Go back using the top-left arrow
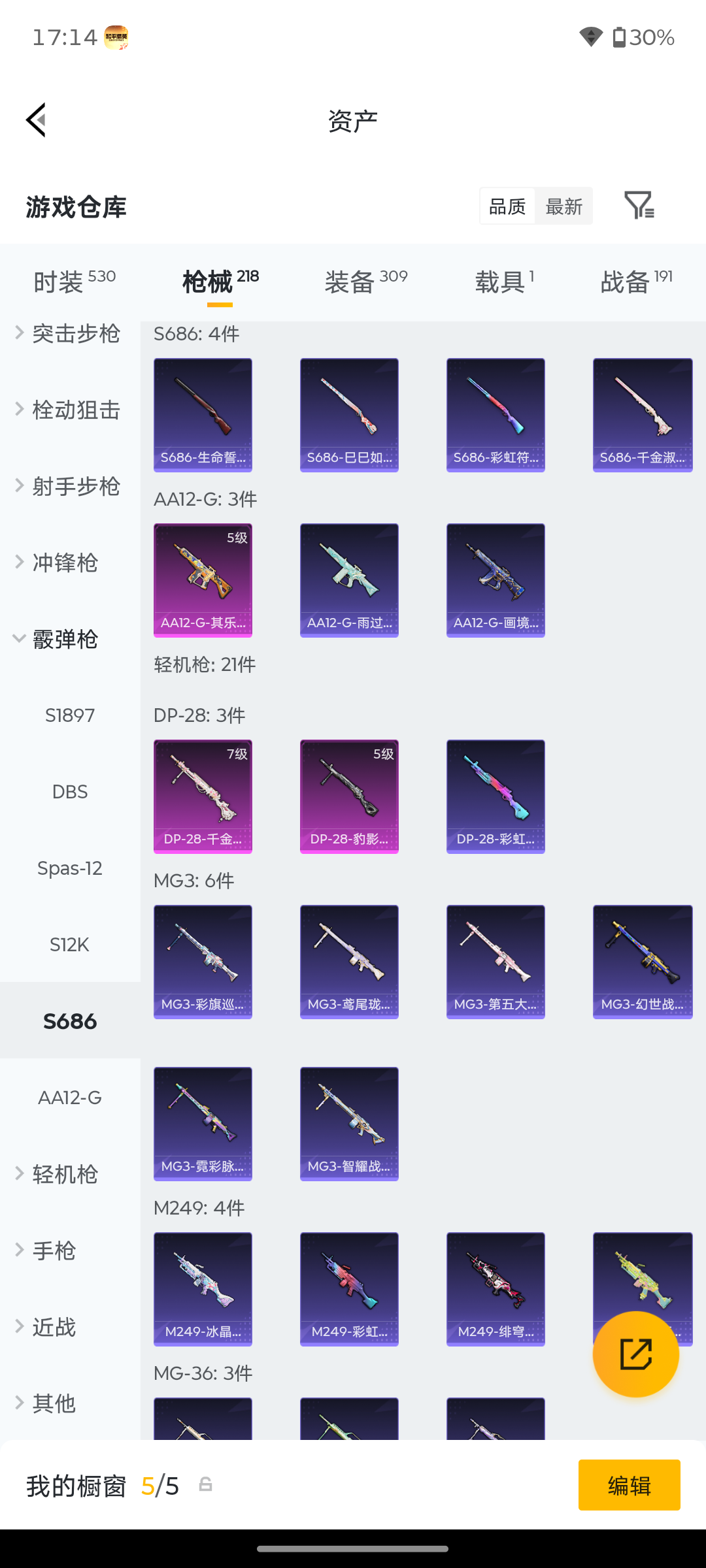Image resolution: width=706 pixels, height=1568 pixels. tap(37, 120)
